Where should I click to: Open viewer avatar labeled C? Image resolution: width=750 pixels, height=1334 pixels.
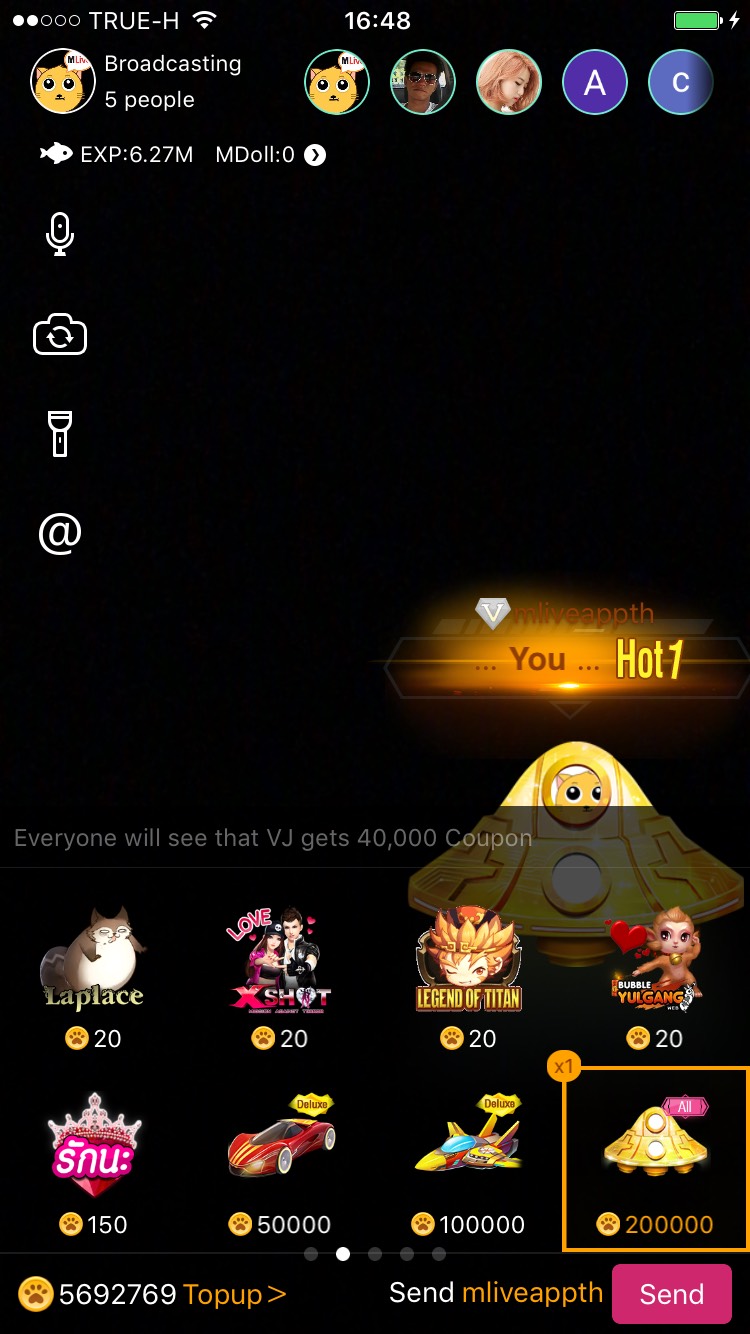[x=680, y=83]
